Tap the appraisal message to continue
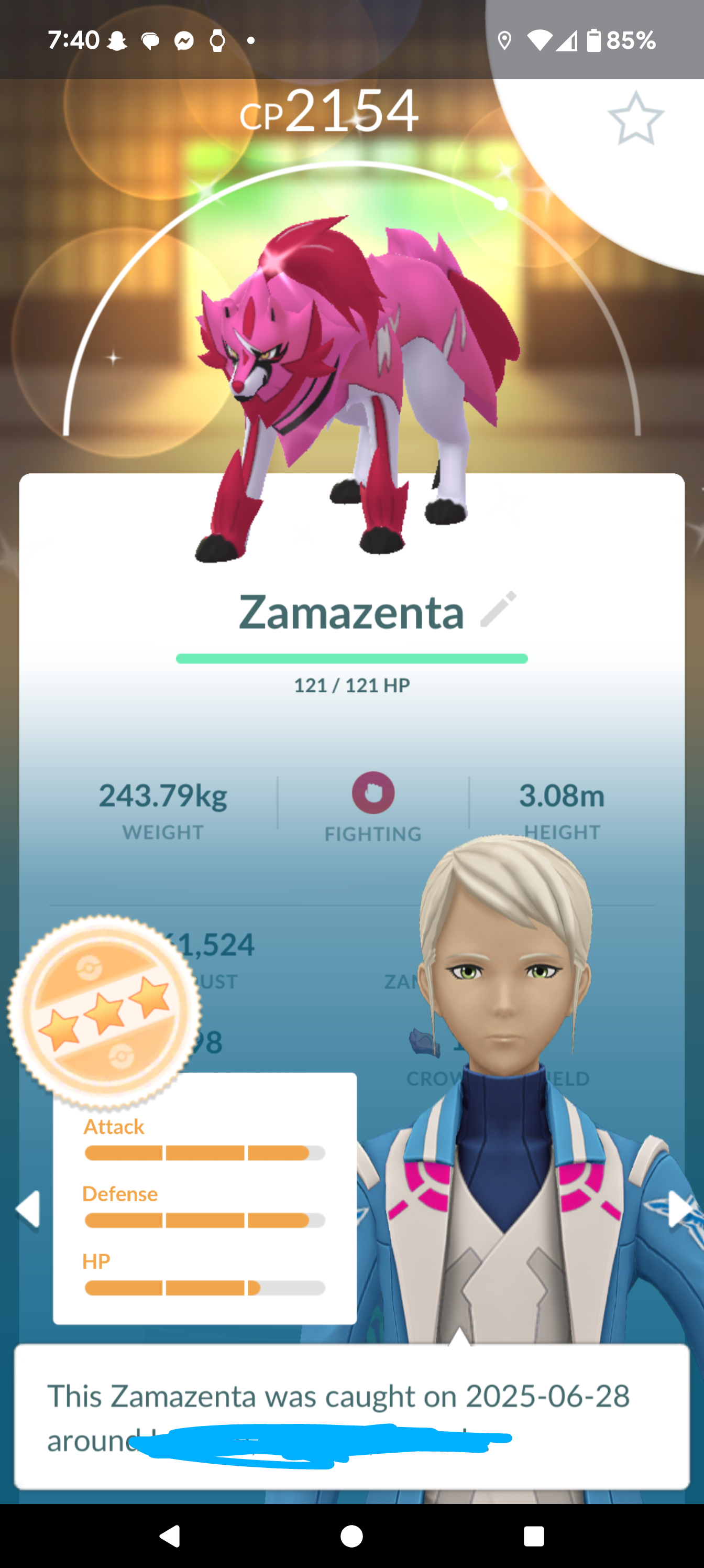Image resolution: width=704 pixels, height=1568 pixels. 351,1417
